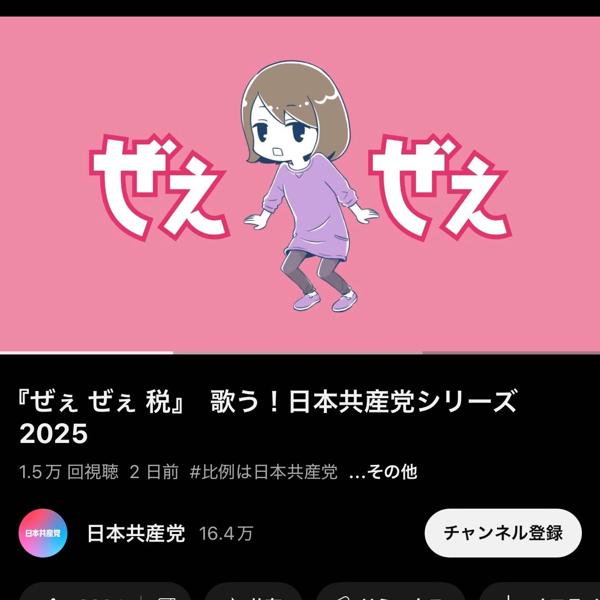The width and height of the screenshot is (600, 600).
Task: Open the 日本共産党 channel avatar
Action: point(44,534)
